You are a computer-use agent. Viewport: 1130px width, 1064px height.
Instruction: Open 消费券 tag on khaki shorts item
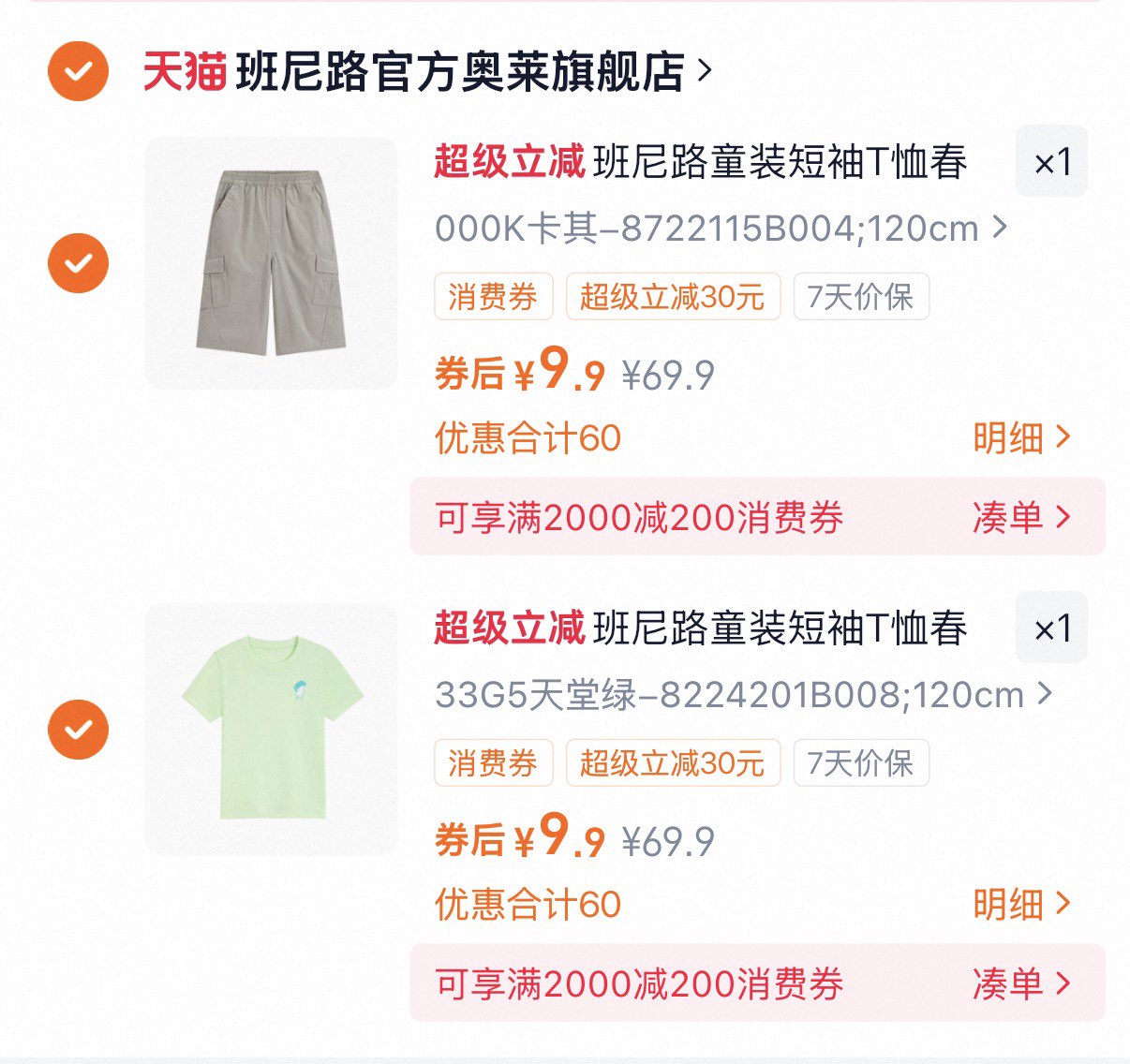493,297
